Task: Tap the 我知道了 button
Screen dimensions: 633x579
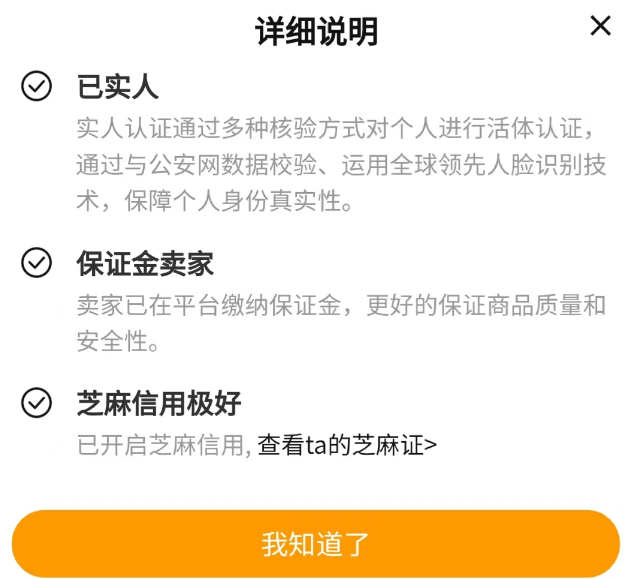Action: 316,544
